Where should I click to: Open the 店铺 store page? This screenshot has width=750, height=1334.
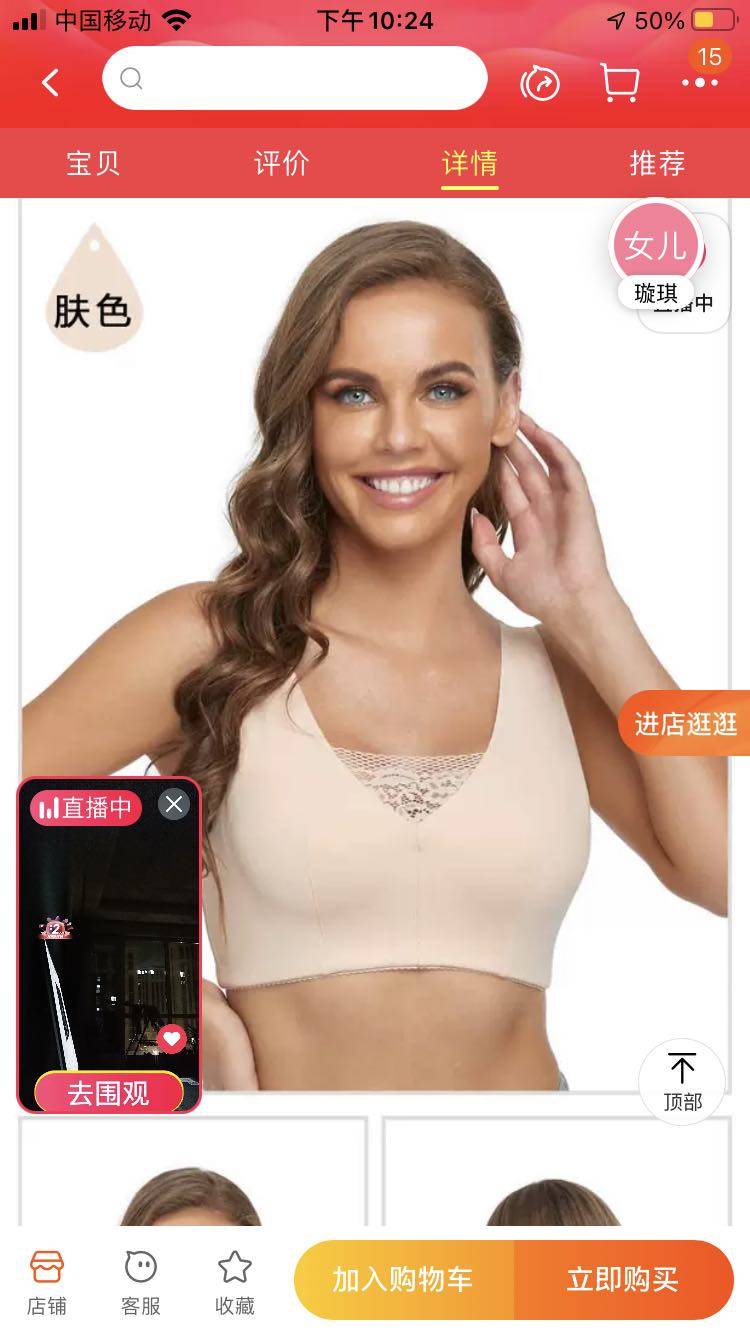[47, 1282]
